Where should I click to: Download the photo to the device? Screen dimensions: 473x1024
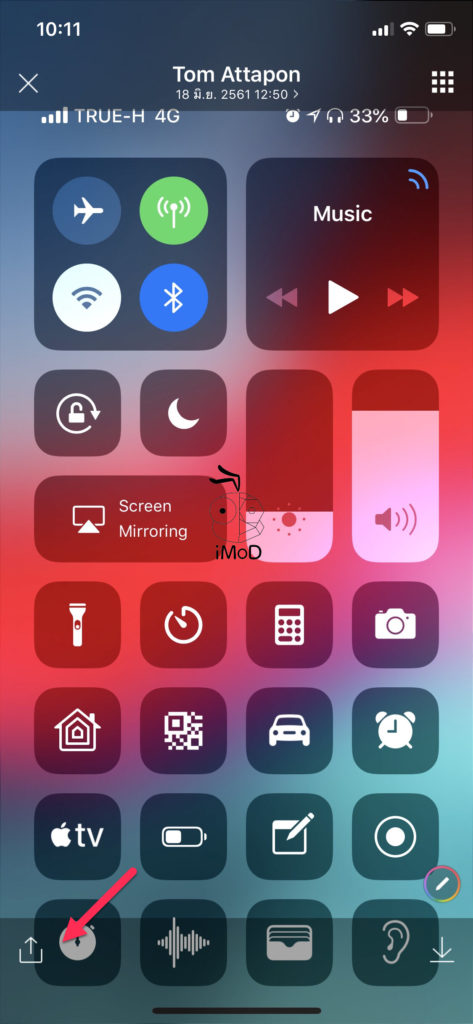point(442,950)
